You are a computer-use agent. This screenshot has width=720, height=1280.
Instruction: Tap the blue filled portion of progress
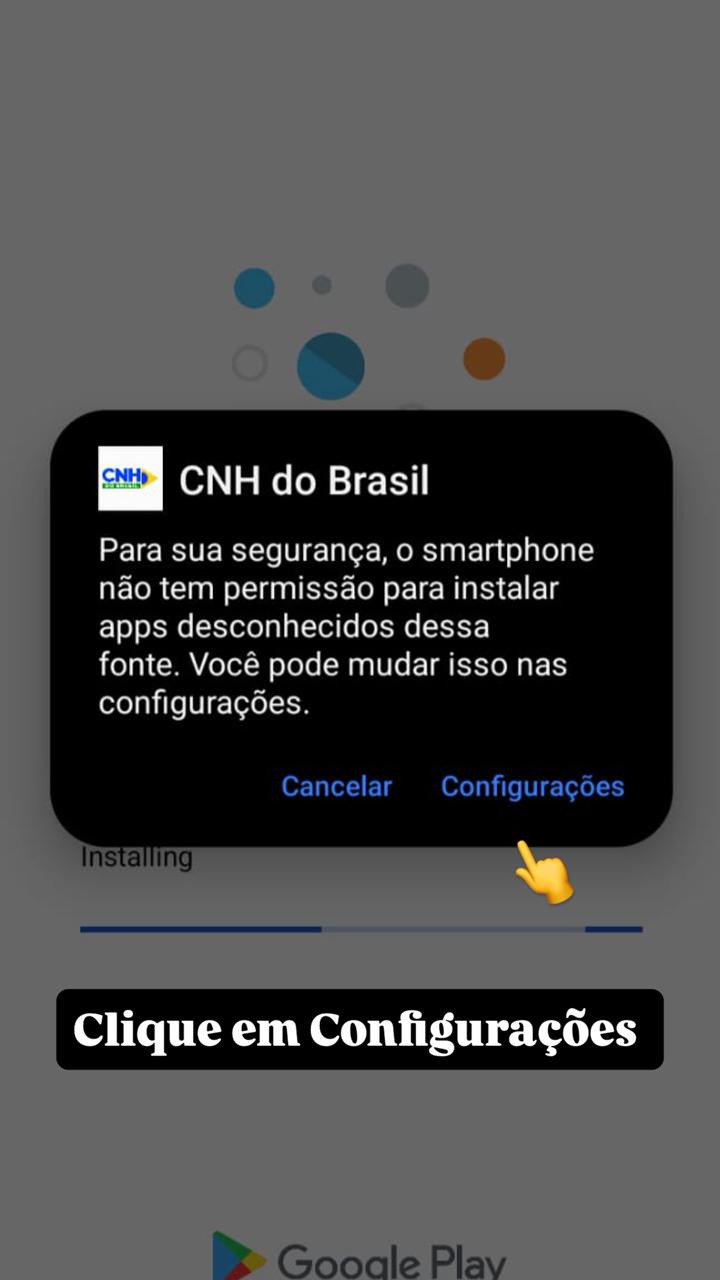(x=200, y=930)
